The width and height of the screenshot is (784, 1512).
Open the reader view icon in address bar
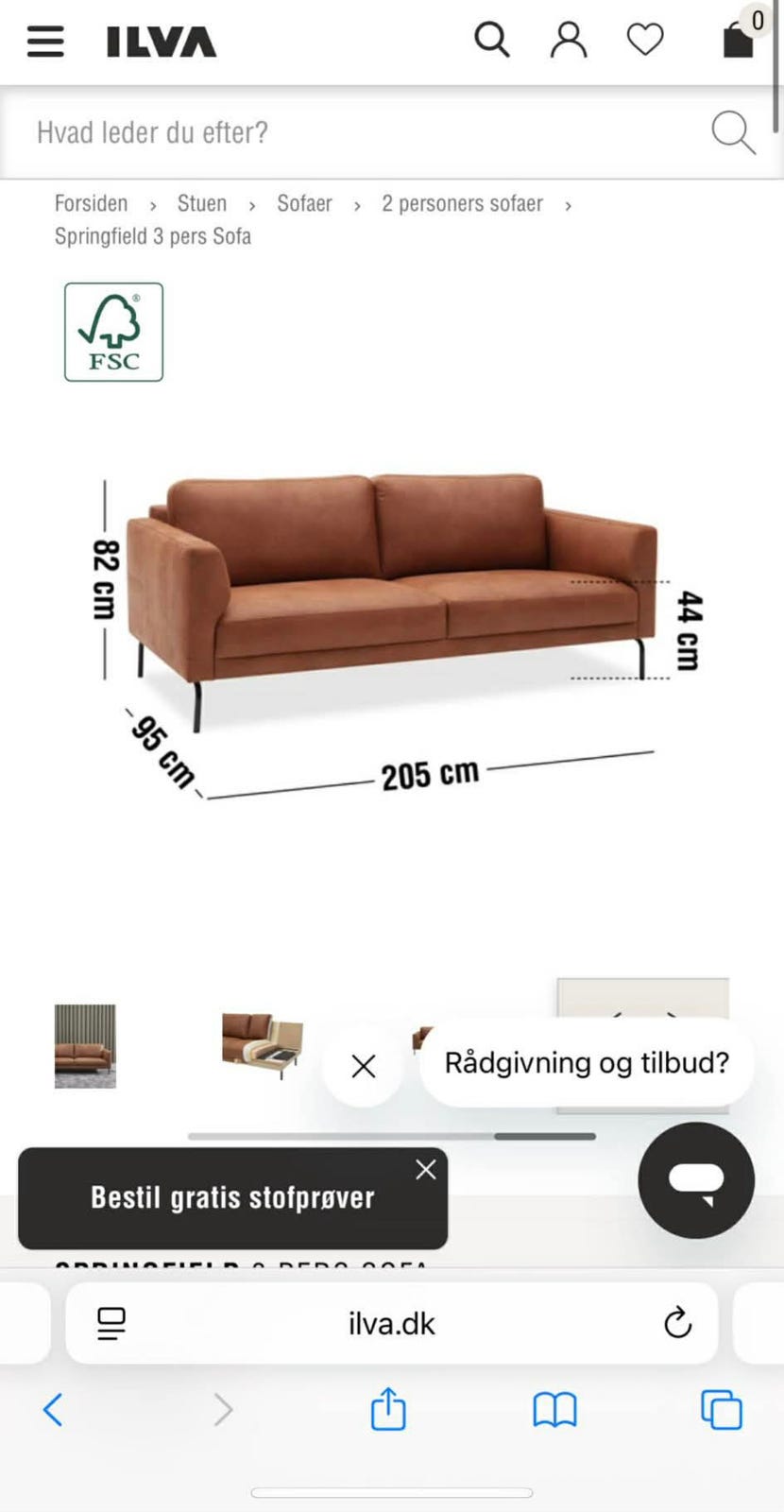[110, 1323]
